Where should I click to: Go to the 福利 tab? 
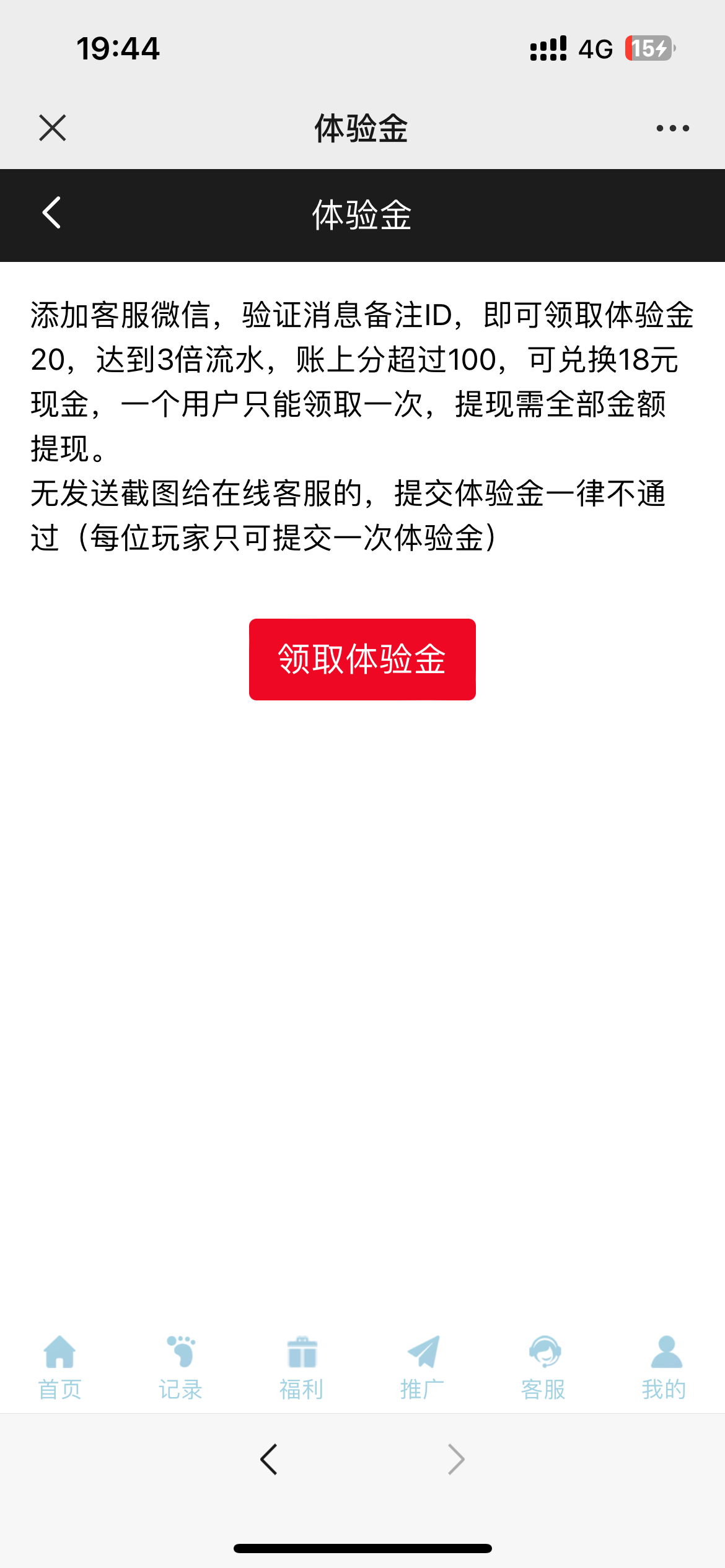pos(302,1366)
